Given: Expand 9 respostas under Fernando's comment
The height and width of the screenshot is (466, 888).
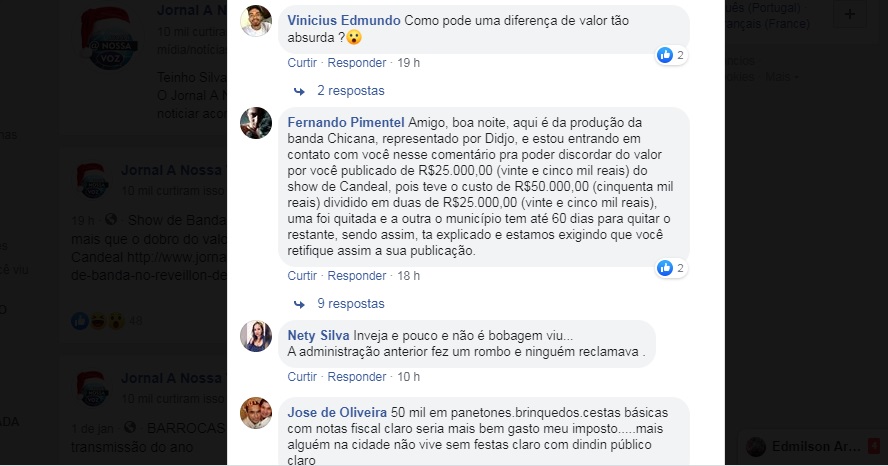Looking at the screenshot, I should pos(350,303).
